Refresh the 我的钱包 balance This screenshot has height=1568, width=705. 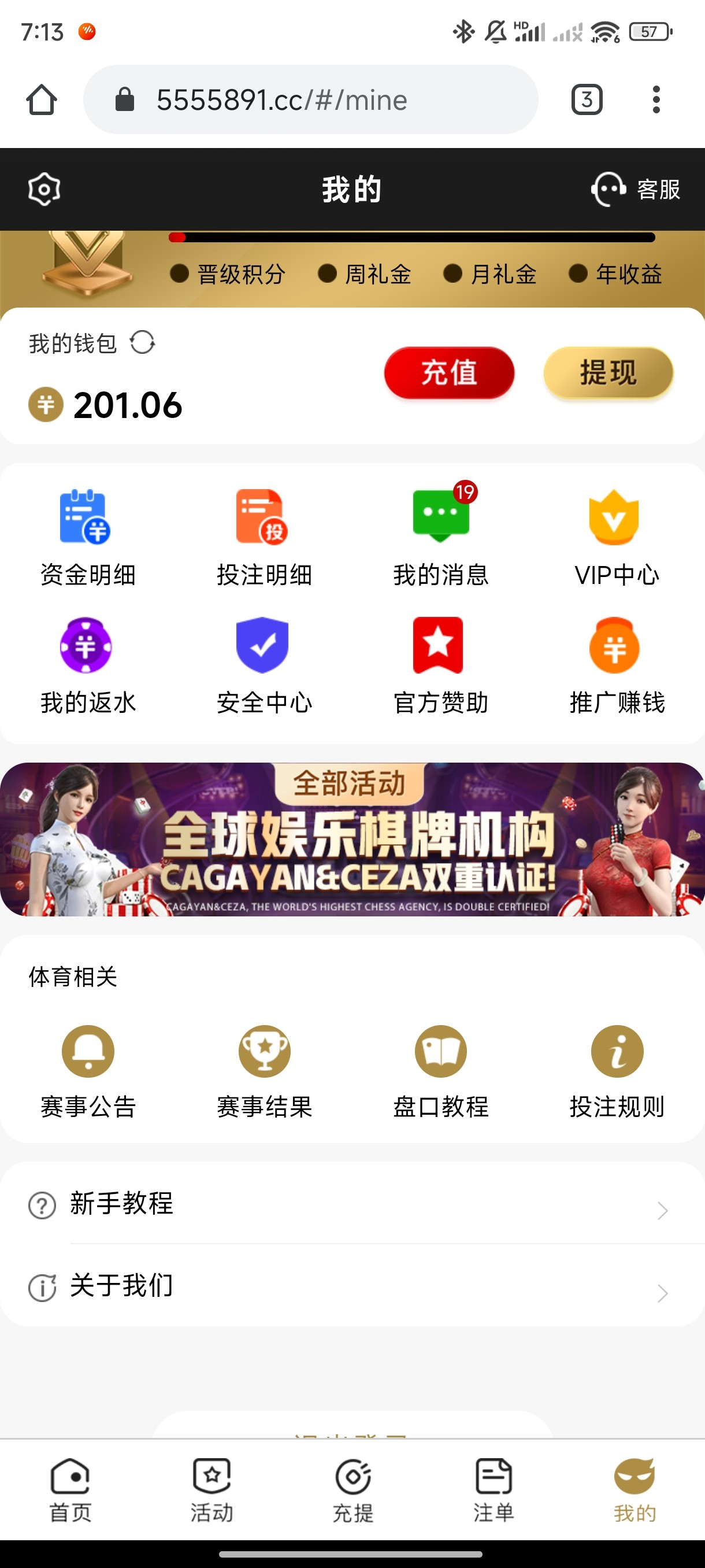click(x=142, y=342)
